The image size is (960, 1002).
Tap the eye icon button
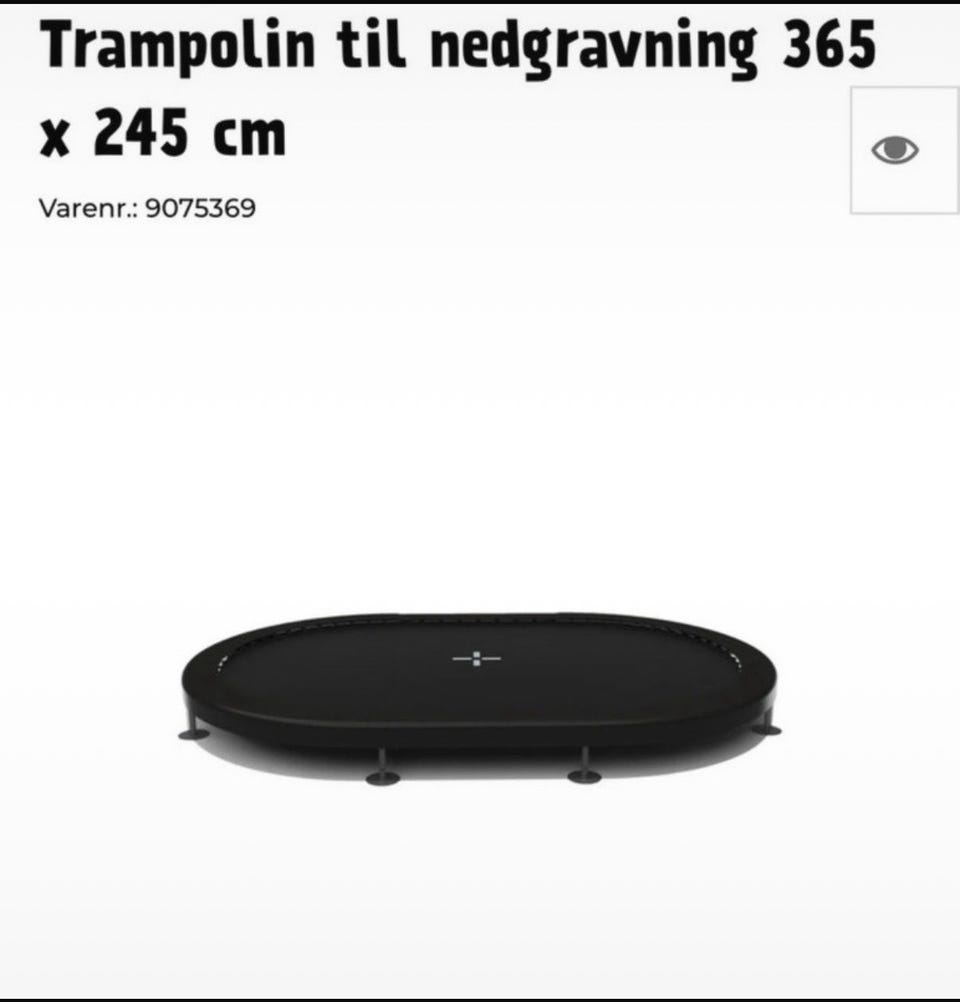coord(895,150)
